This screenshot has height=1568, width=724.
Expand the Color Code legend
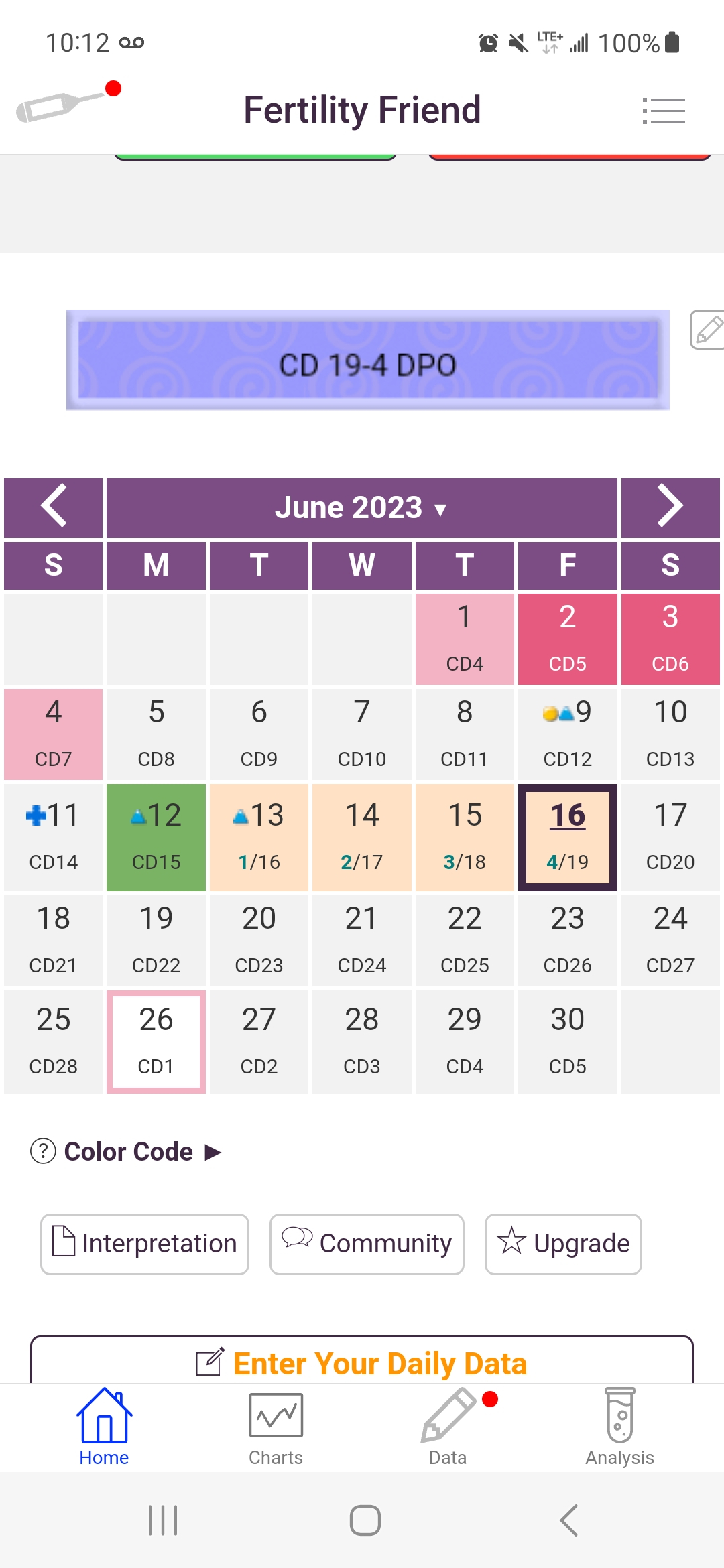pyautogui.click(x=127, y=1152)
